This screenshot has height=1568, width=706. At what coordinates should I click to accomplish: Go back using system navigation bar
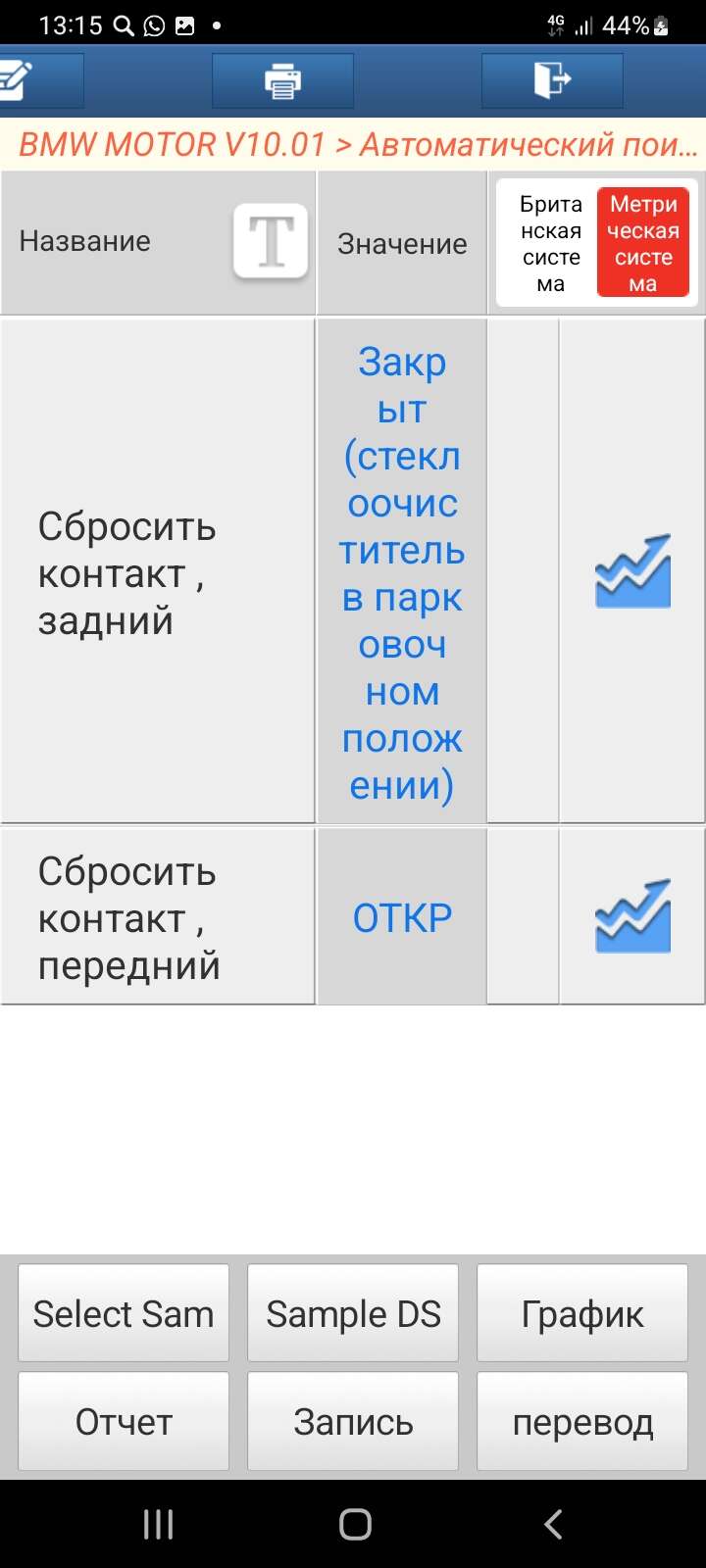553,1524
